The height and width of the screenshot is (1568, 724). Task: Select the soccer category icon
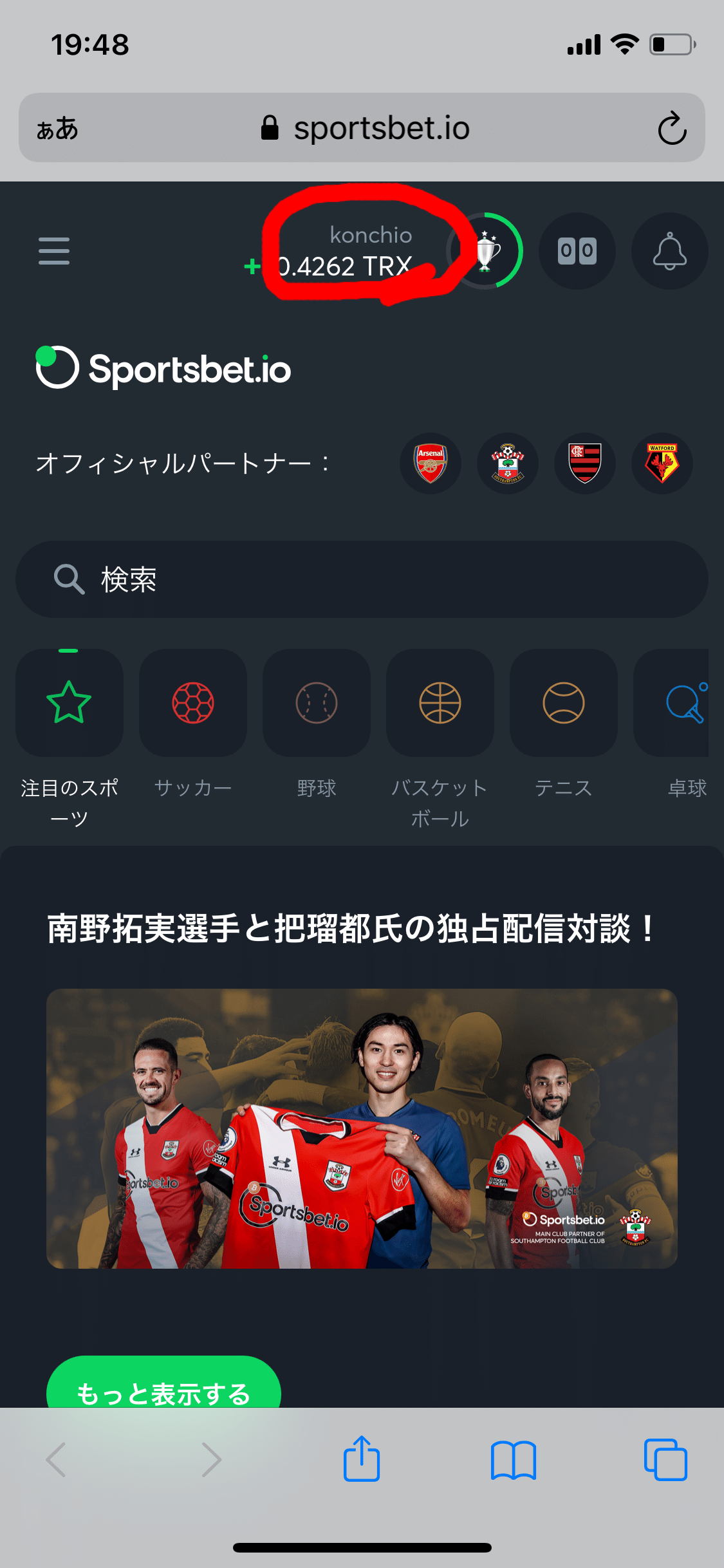click(x=192, y=702)
